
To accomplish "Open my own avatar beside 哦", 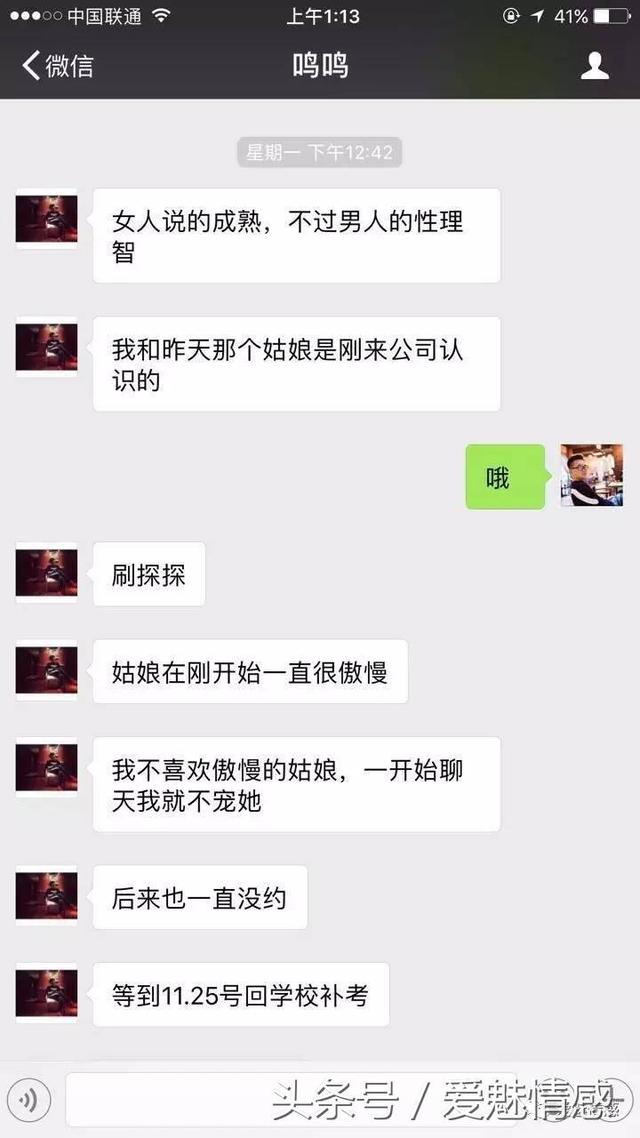I will [591, 475].
